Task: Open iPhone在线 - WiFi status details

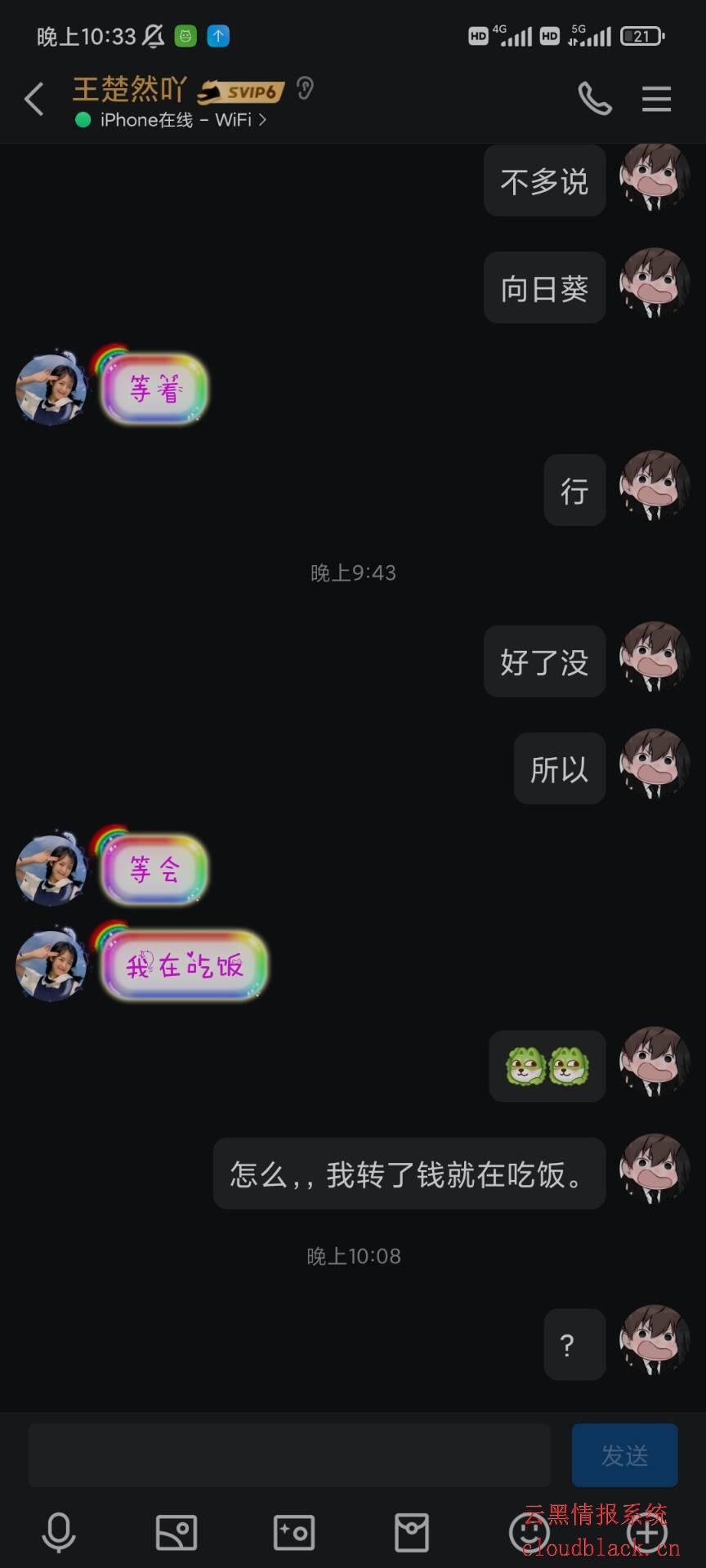Action: coord(172,120)
